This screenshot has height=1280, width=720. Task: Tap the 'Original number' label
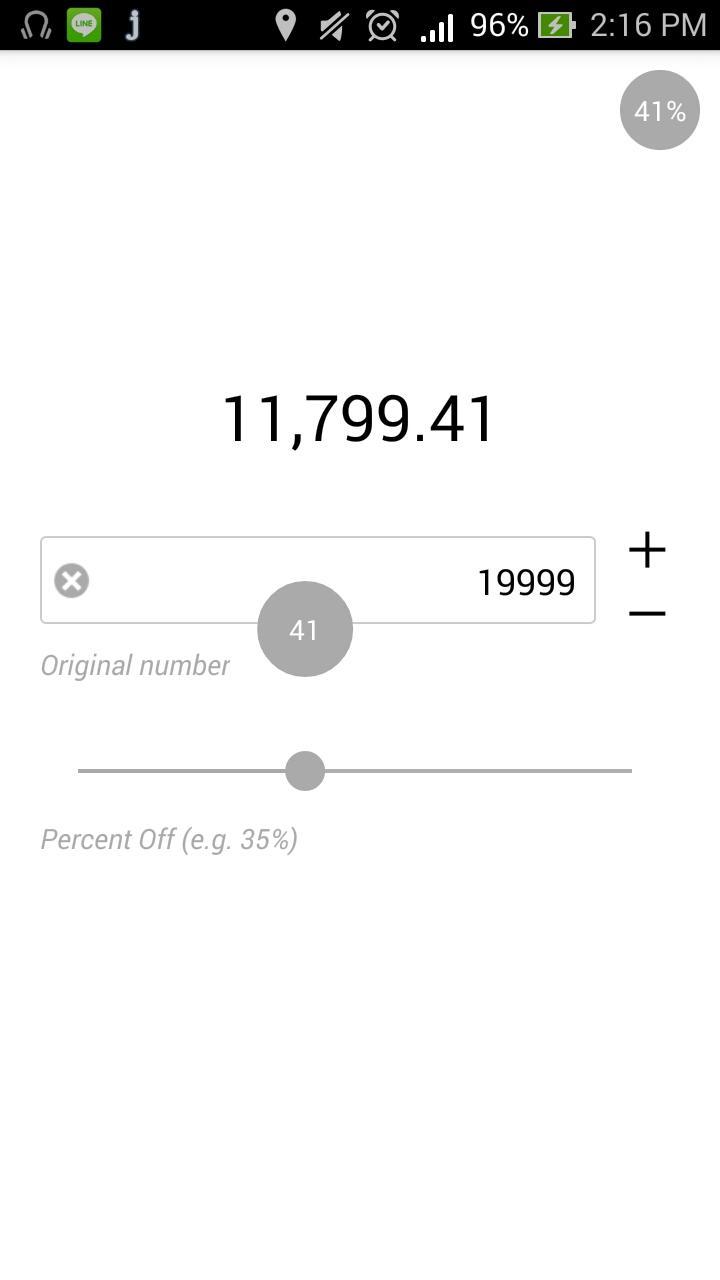[135, 665]
